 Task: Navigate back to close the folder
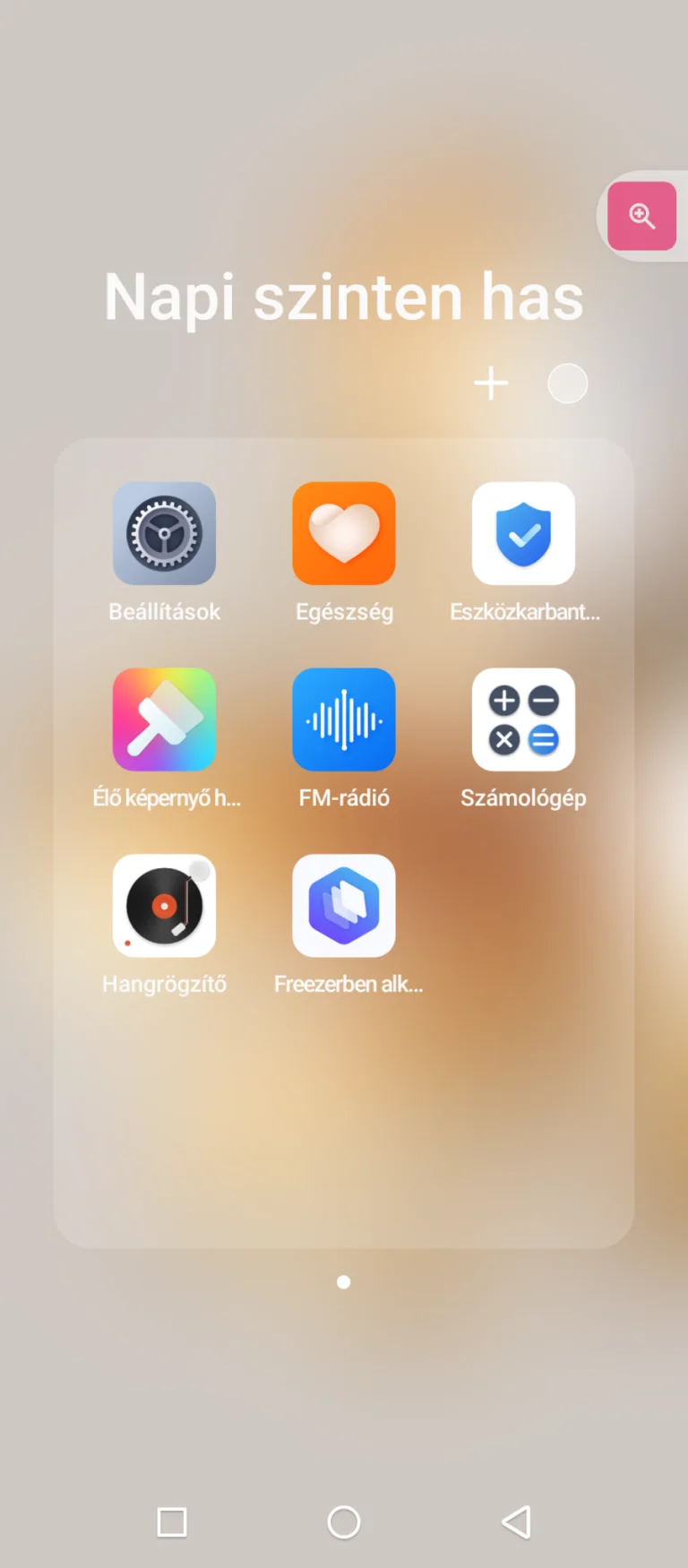(x=516, y=1521)
